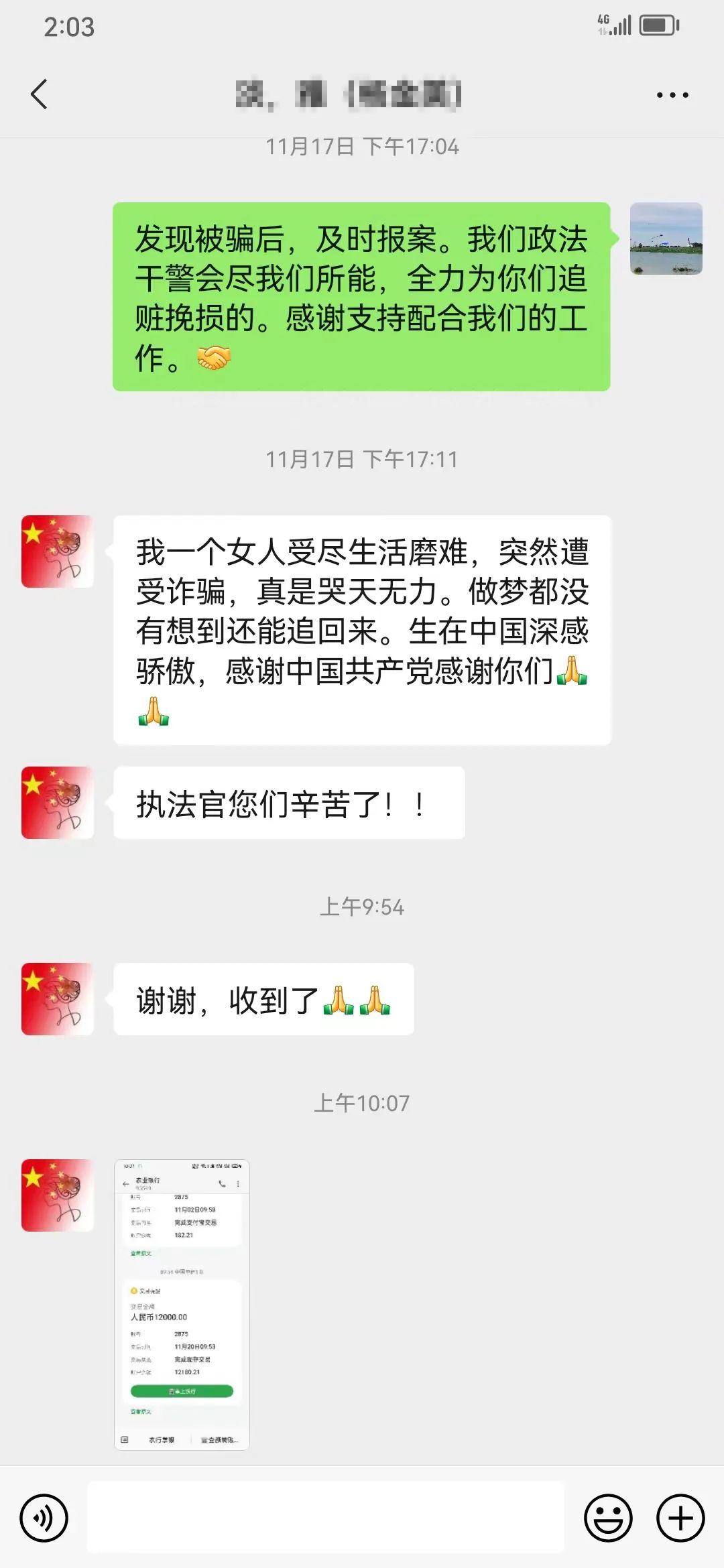Open the contact's avatar beside 执法官您们辛苦了

[x=58, y=803]
